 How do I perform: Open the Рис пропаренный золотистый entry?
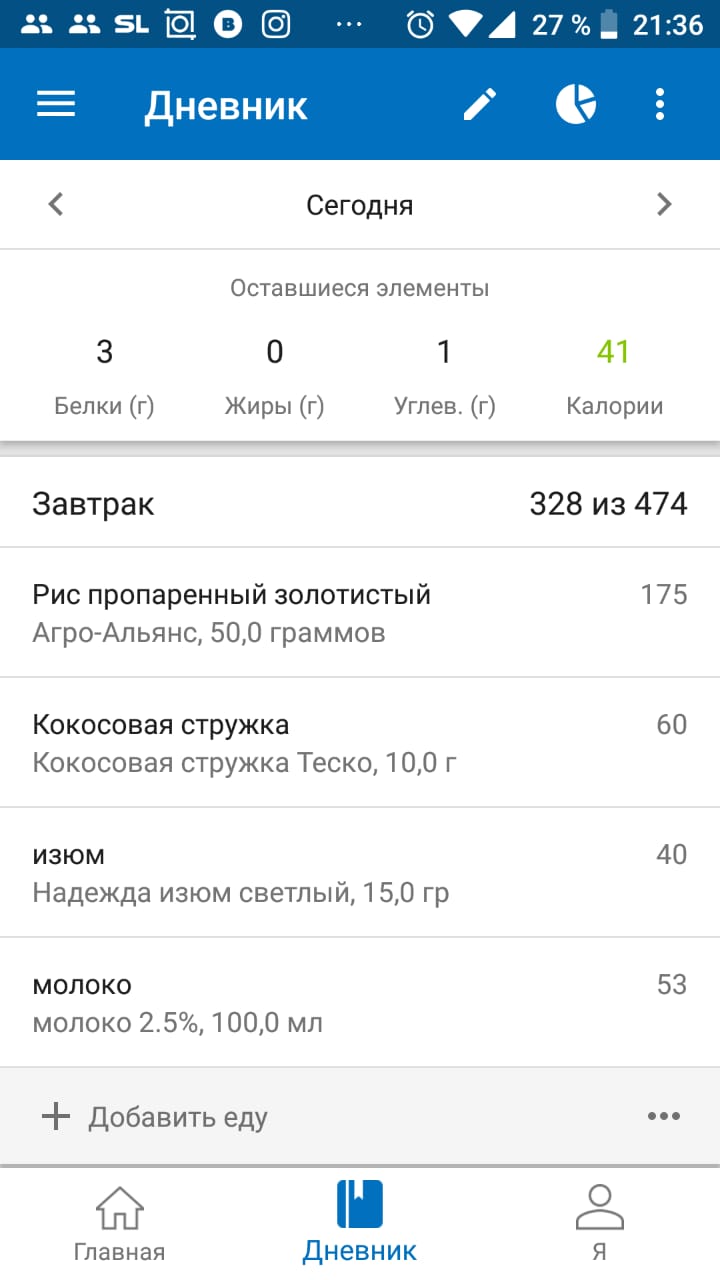coord(360,612)
